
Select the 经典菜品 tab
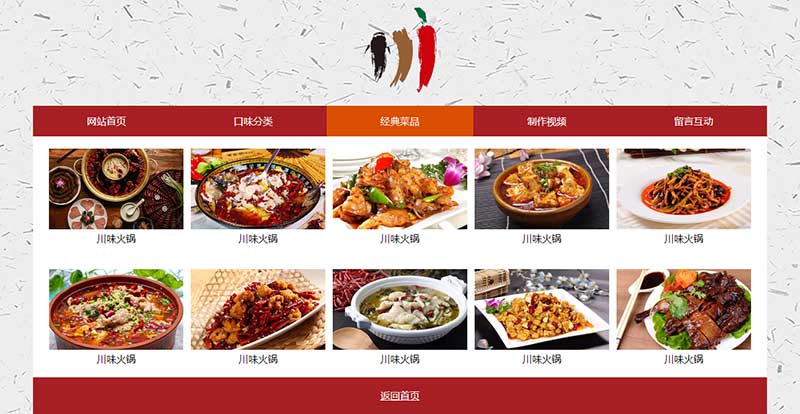[399, 121]
